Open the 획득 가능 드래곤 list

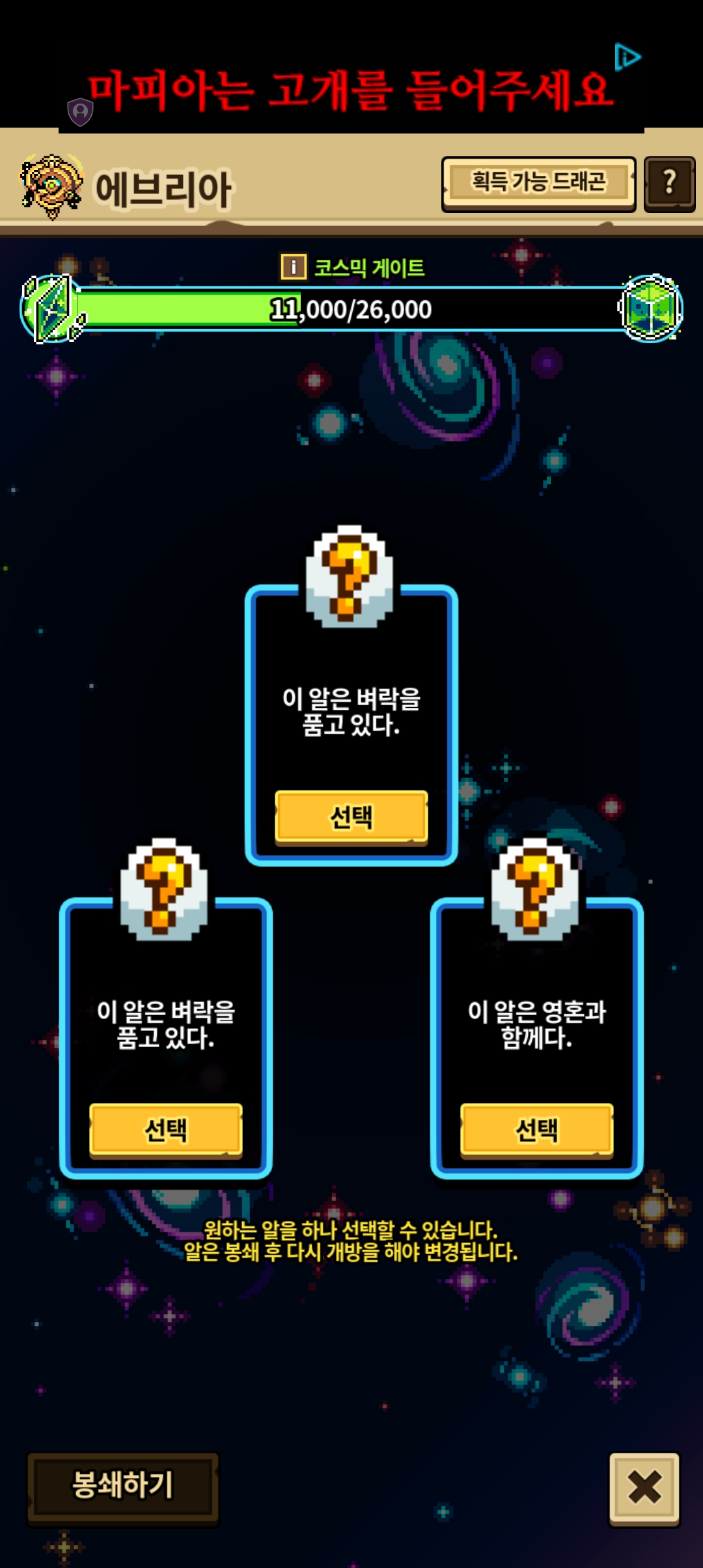click(538, 183)
